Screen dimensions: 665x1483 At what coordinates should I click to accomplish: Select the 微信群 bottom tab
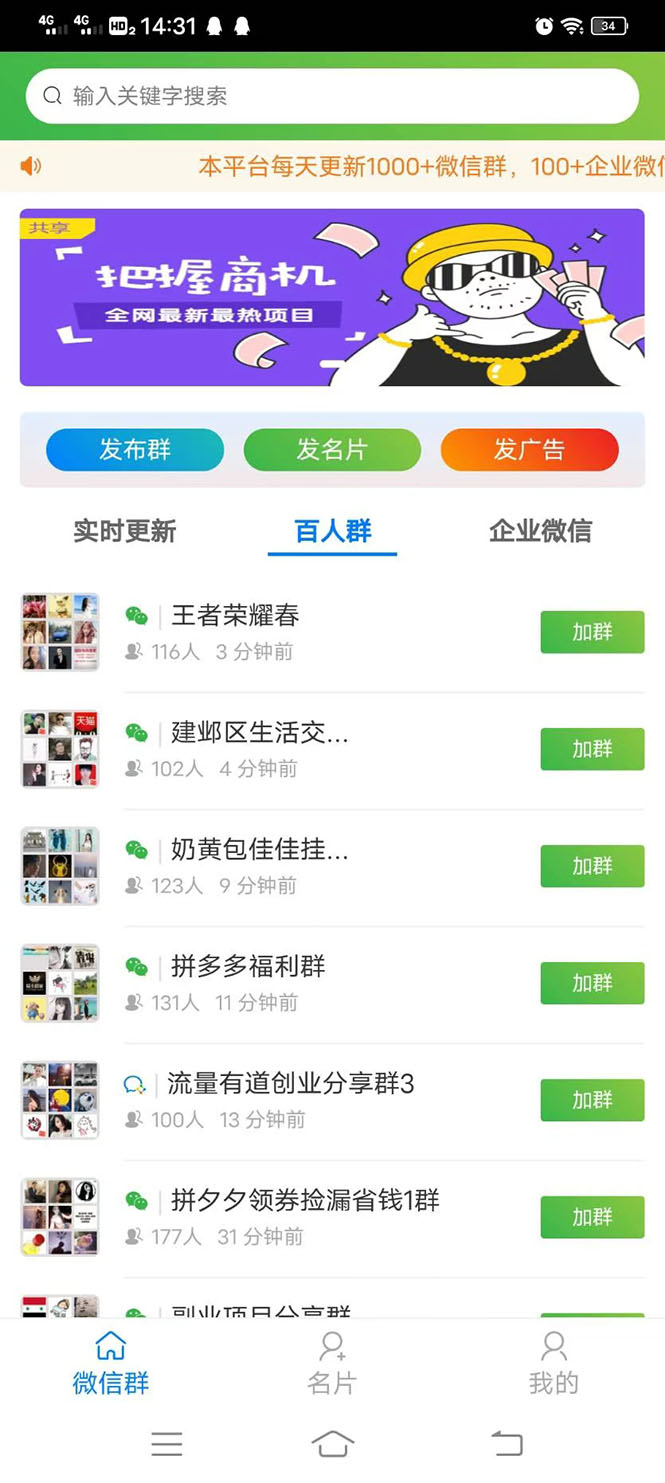click(x=111, y=1363)
